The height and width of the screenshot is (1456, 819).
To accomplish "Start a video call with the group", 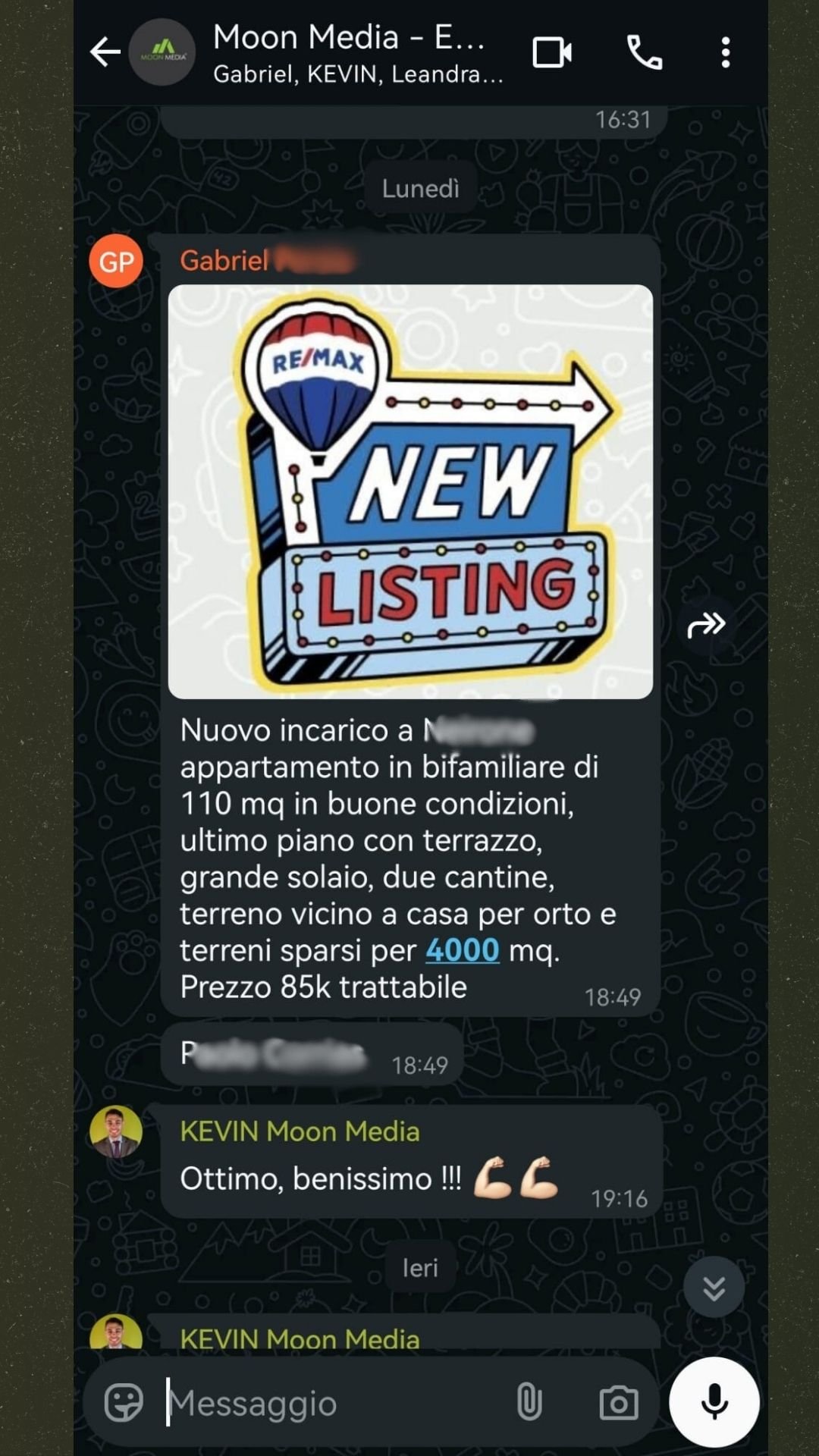I will pos(551,53).
